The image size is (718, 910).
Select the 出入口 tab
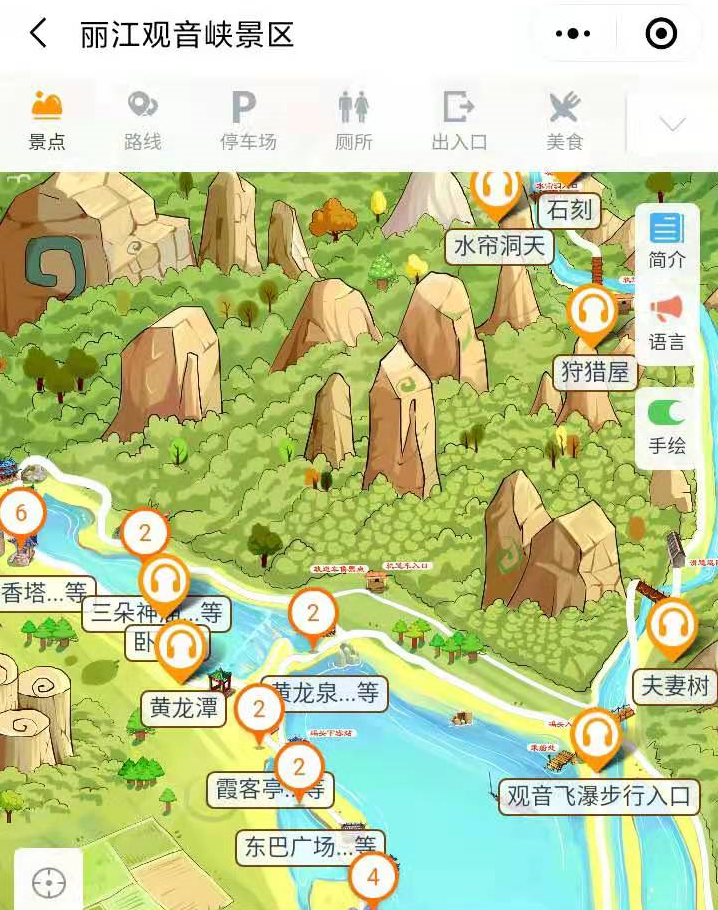459,120
